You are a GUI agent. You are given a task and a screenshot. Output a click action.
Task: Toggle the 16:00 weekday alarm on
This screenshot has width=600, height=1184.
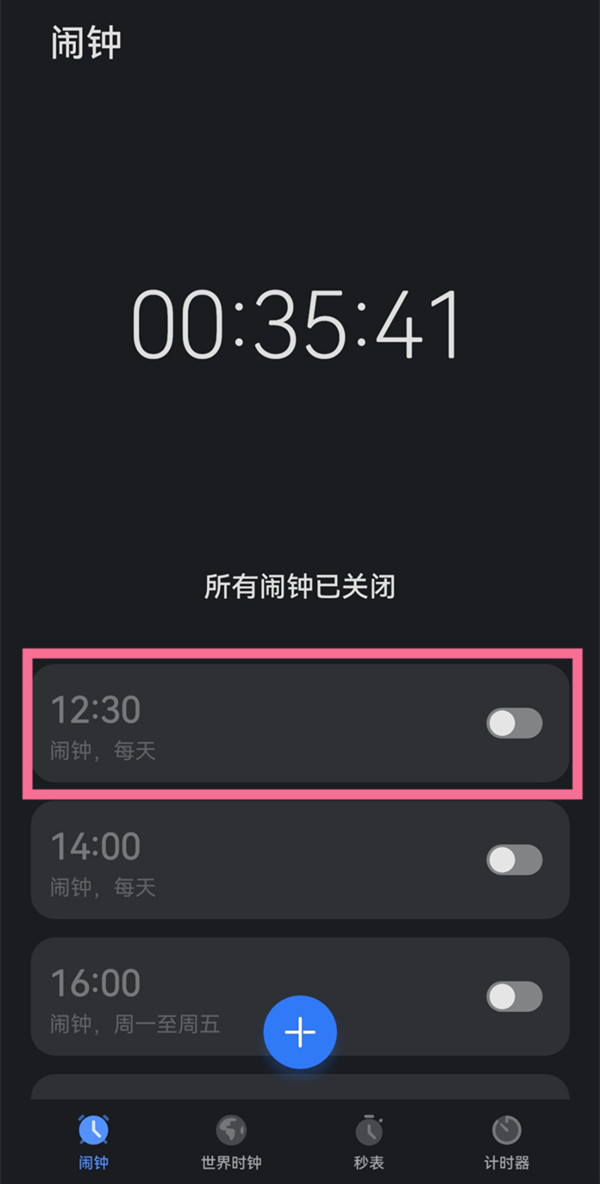(x=514, y=996)
